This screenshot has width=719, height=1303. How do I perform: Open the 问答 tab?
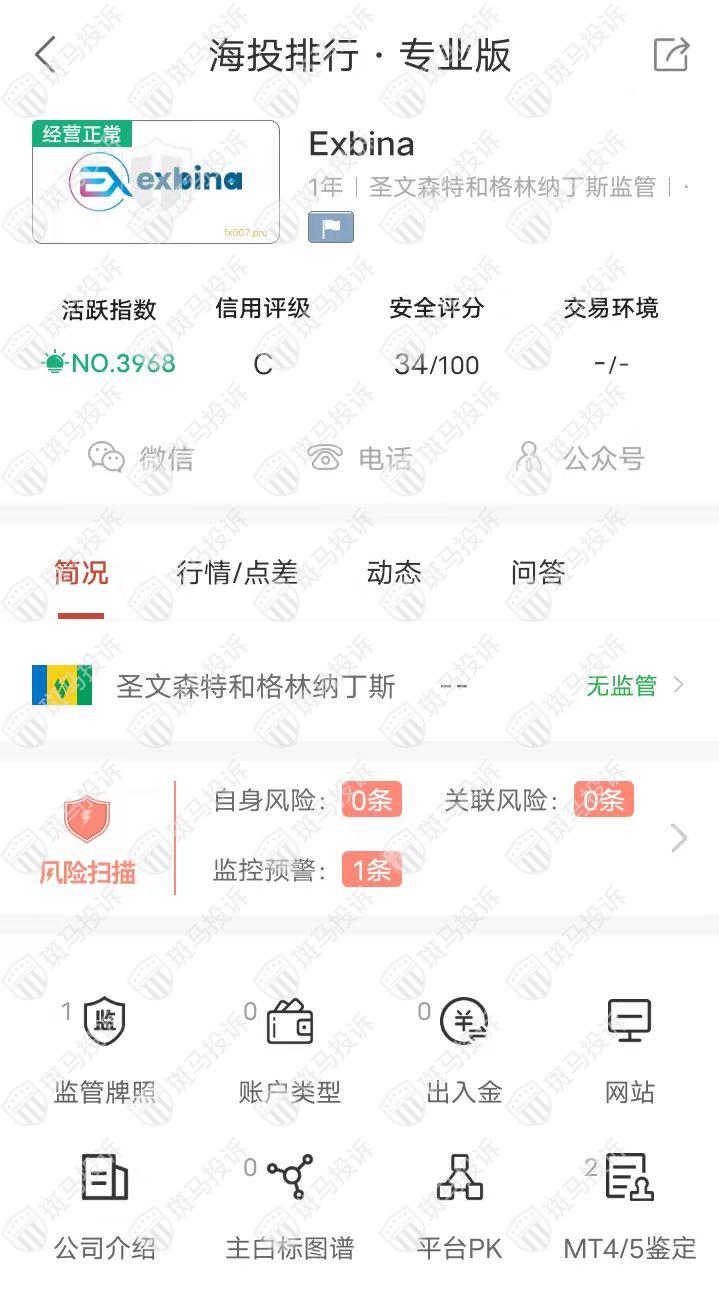pos(538,573)
